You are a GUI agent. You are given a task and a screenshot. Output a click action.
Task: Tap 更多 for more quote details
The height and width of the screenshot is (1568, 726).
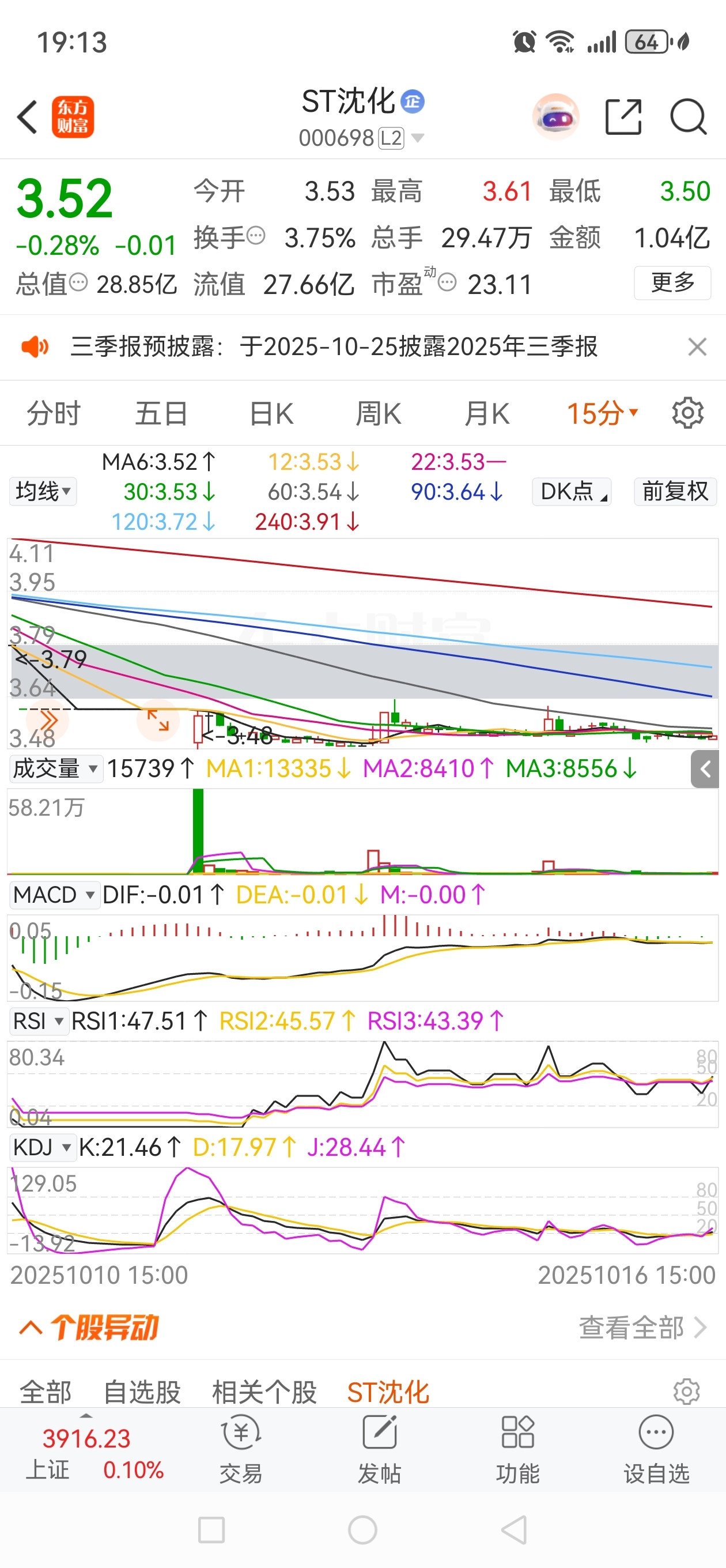point(672,283)
